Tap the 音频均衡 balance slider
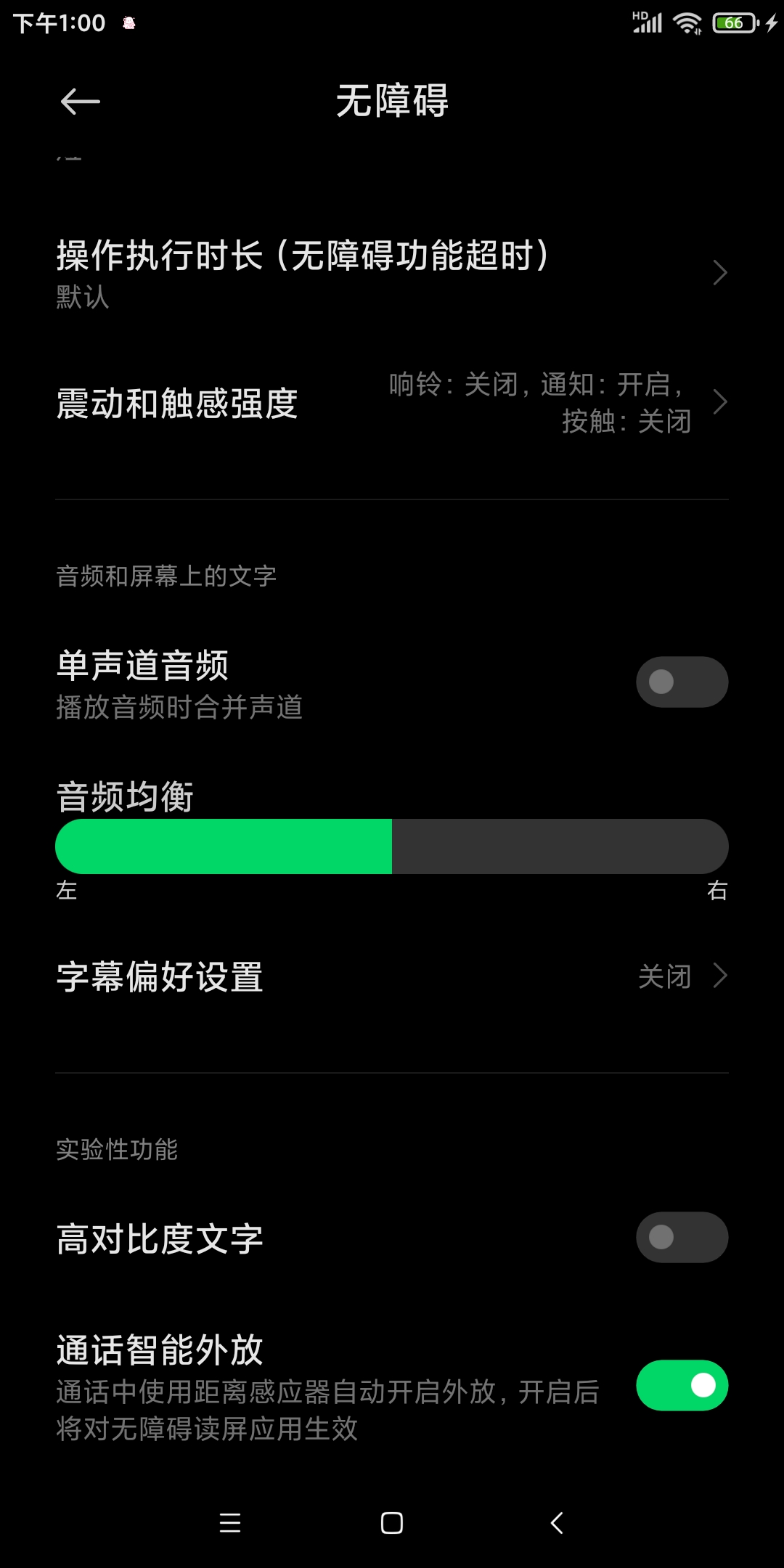This screenshot has width=784, height=1568. [x=392, y=846]
